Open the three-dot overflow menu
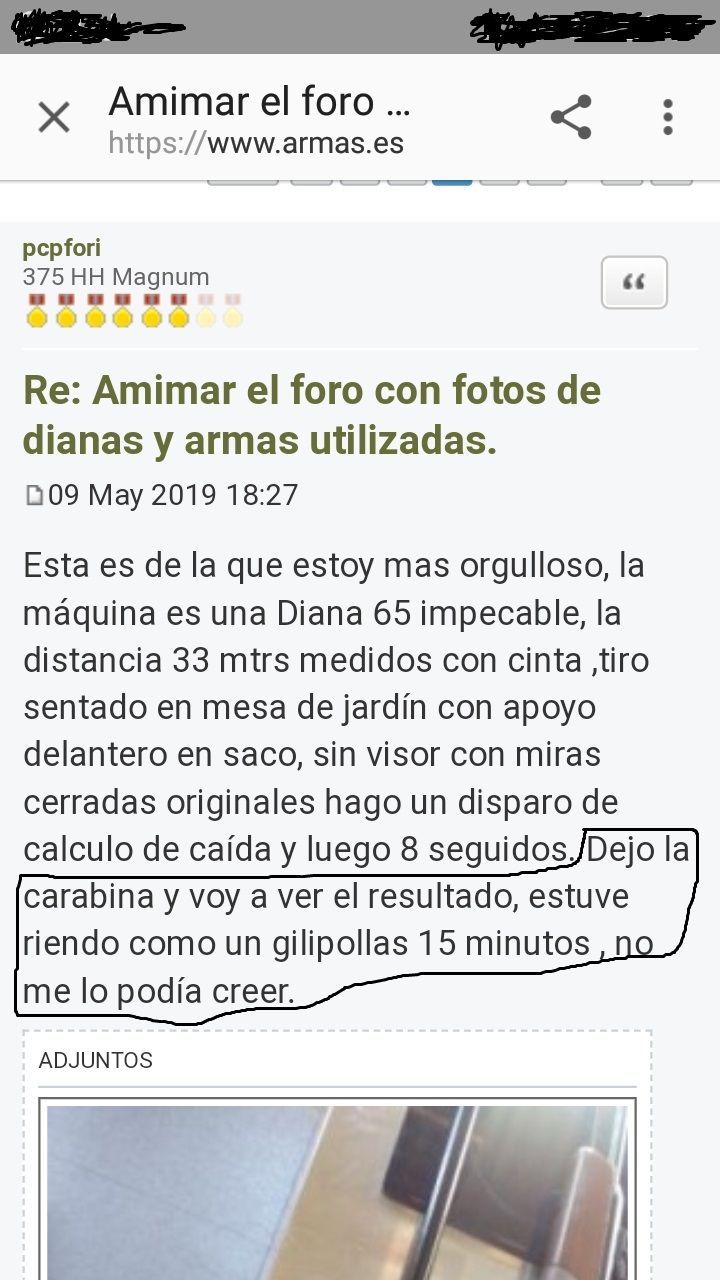Image resolution: width=720 pixels, height=1280 pixels. (x=668, y=118)
